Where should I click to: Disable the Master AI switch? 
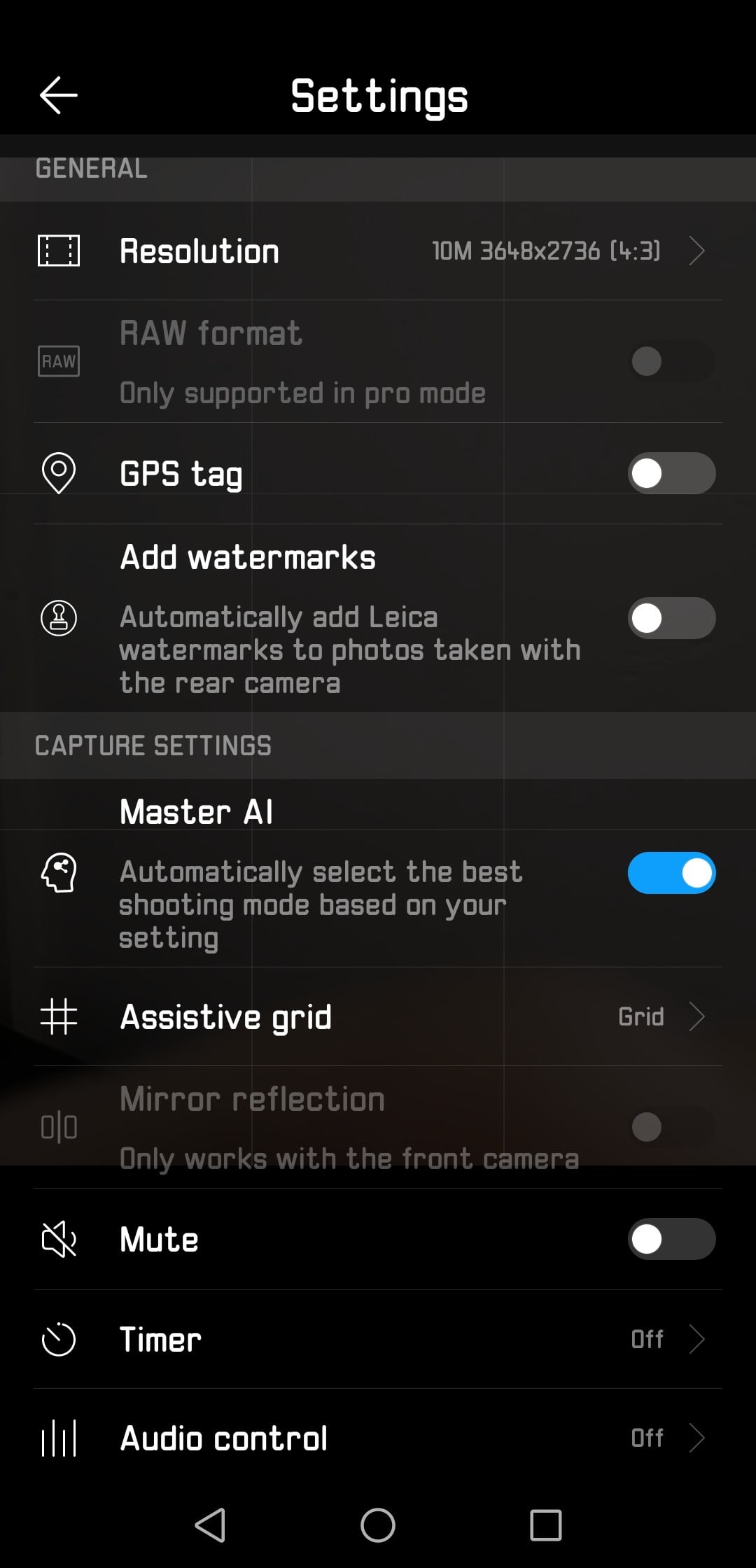(671, 873)
